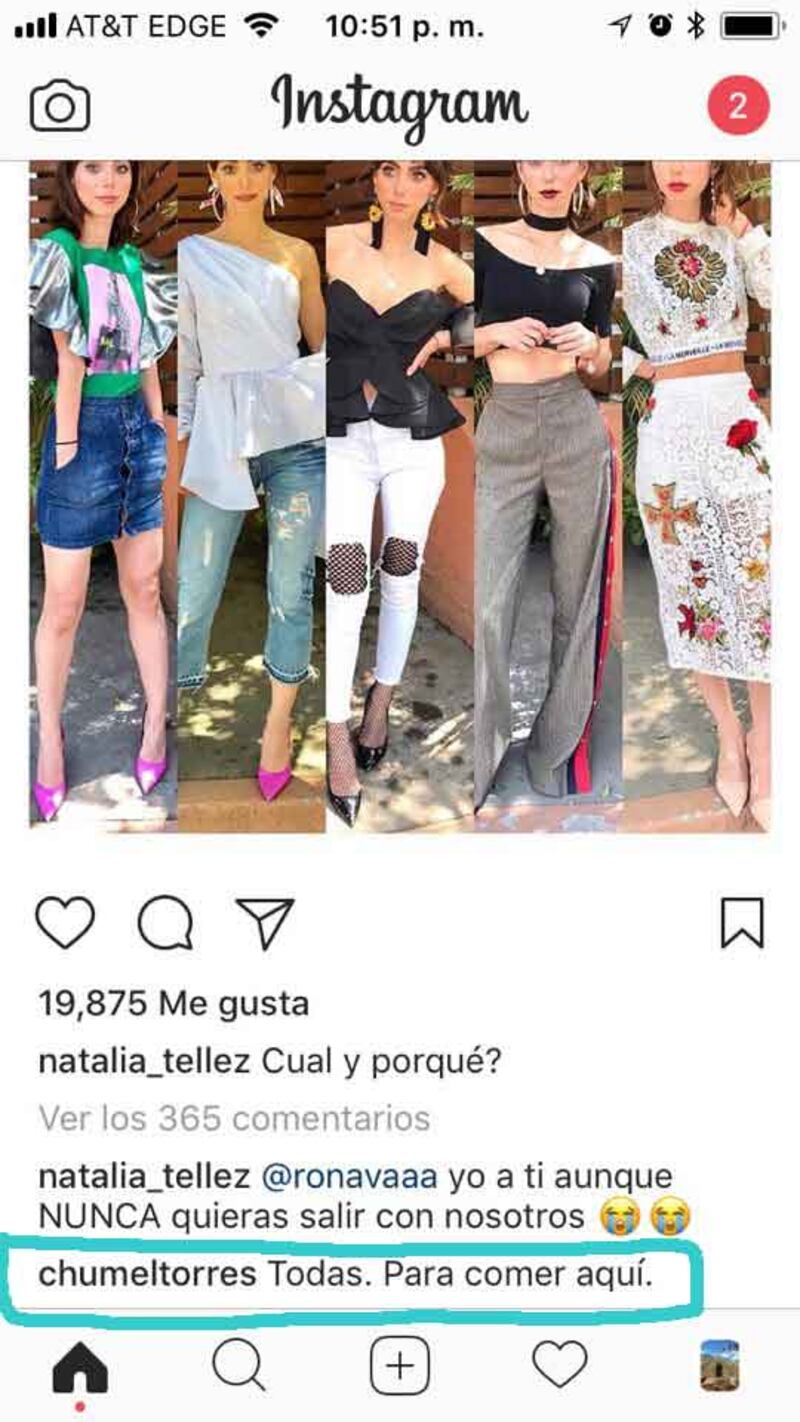The image size is (800, 1422).
Task: Open the camera icon in the header
Action: point(60,106)
